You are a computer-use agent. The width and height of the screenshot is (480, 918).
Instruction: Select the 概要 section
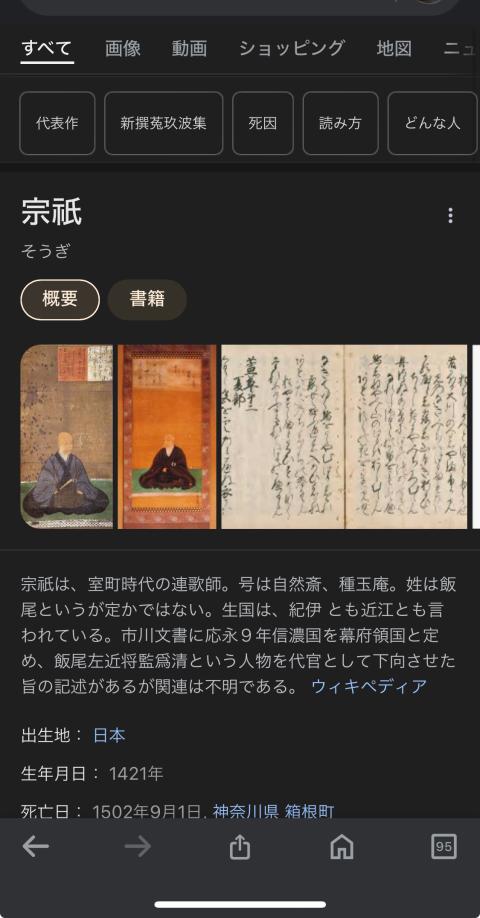click(x=60, y=300)
